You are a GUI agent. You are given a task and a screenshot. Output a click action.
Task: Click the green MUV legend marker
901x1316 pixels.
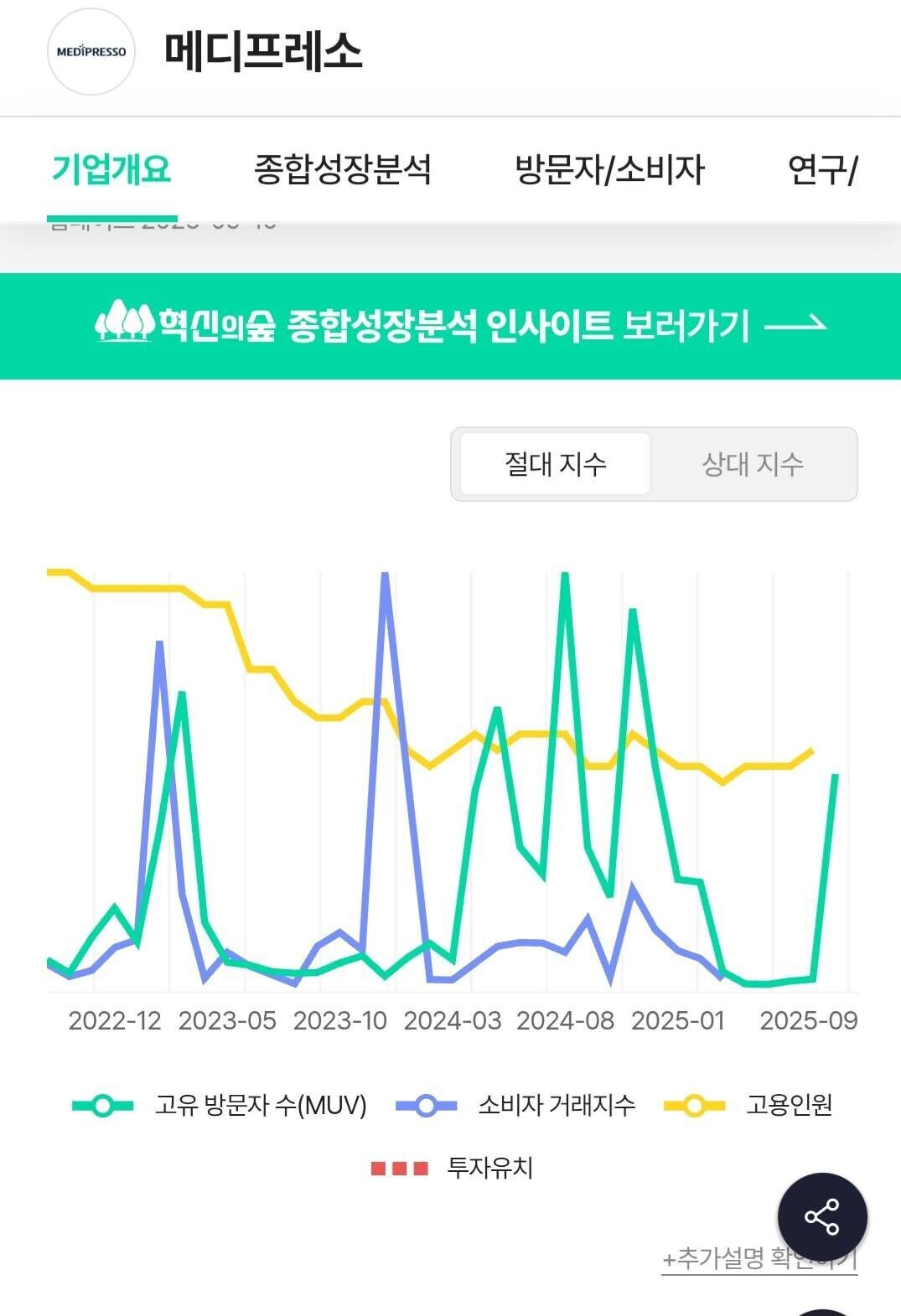pos(104,1103)
